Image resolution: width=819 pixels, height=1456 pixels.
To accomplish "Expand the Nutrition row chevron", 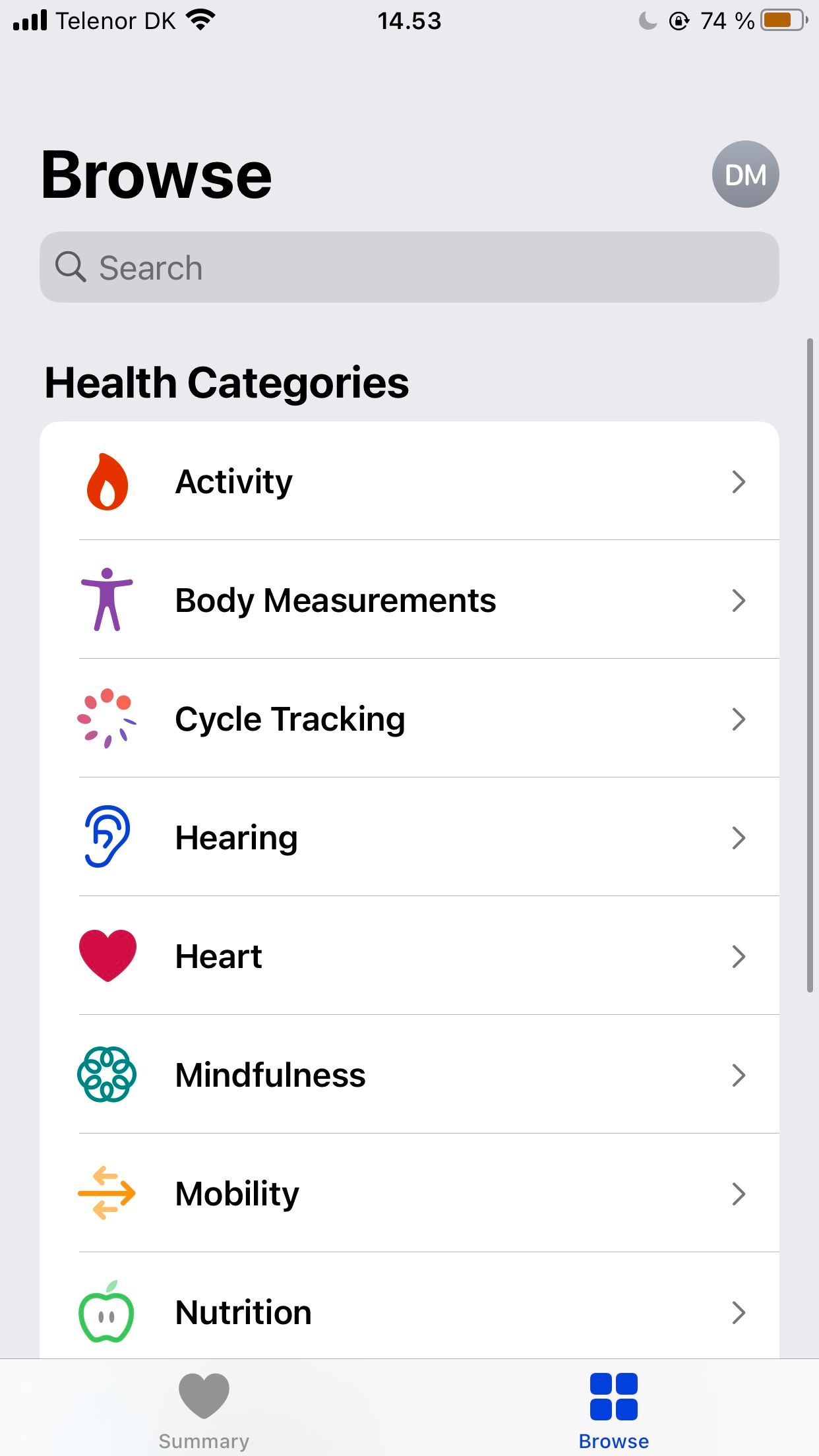I will [739, 1312].
